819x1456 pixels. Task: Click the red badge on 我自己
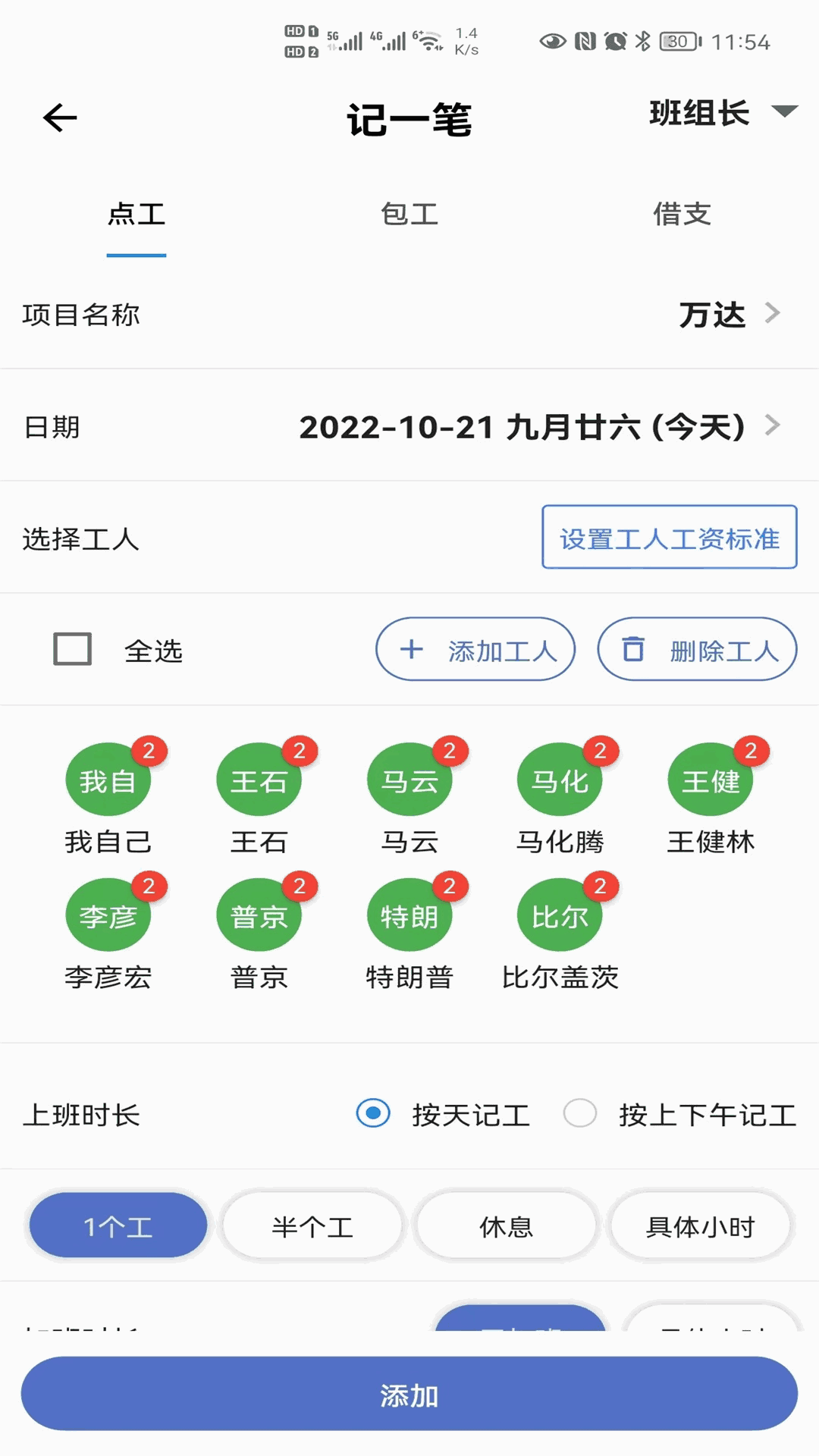(149, 752)
